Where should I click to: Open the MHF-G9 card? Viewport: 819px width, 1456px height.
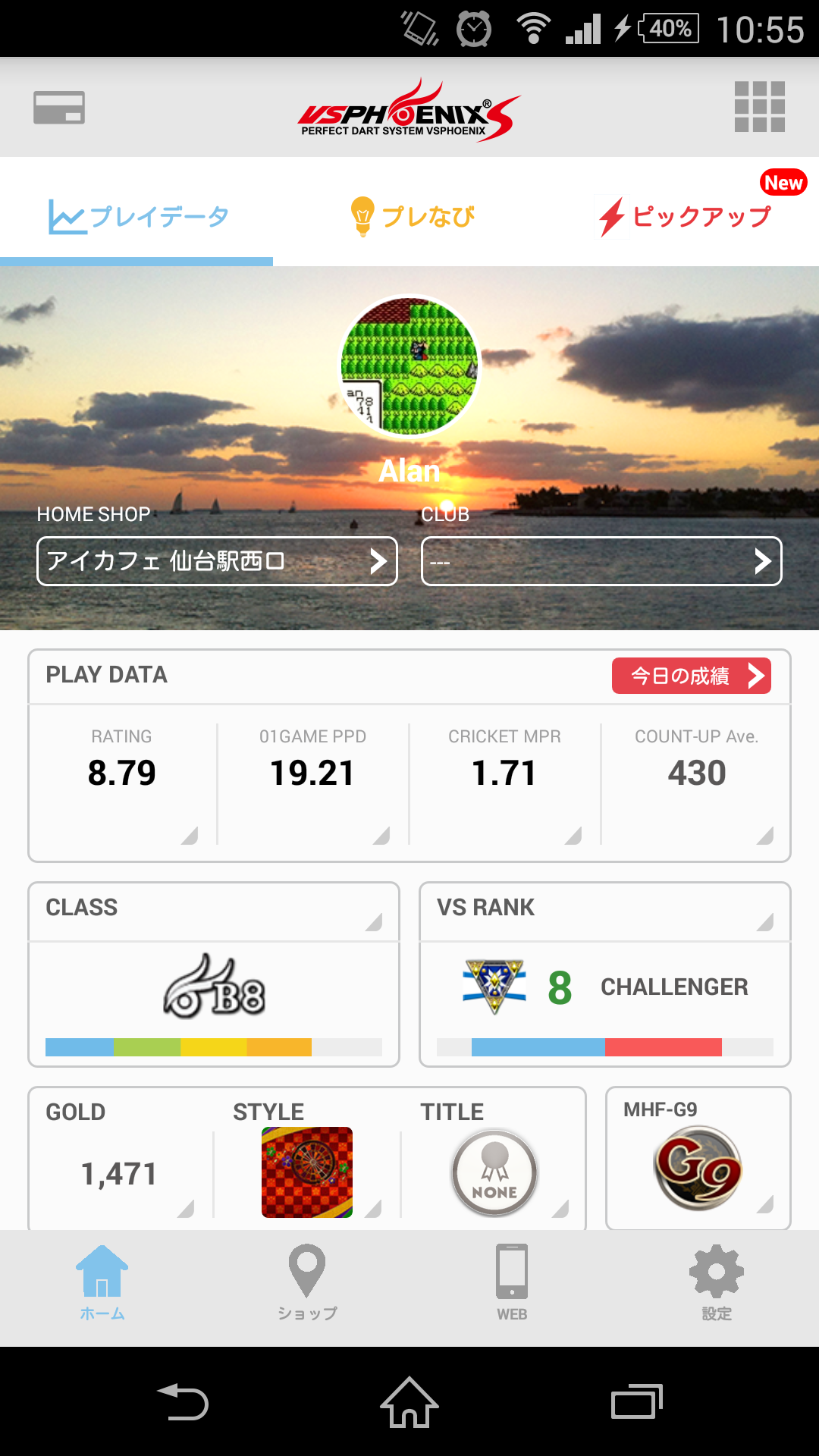(698, 1160)
